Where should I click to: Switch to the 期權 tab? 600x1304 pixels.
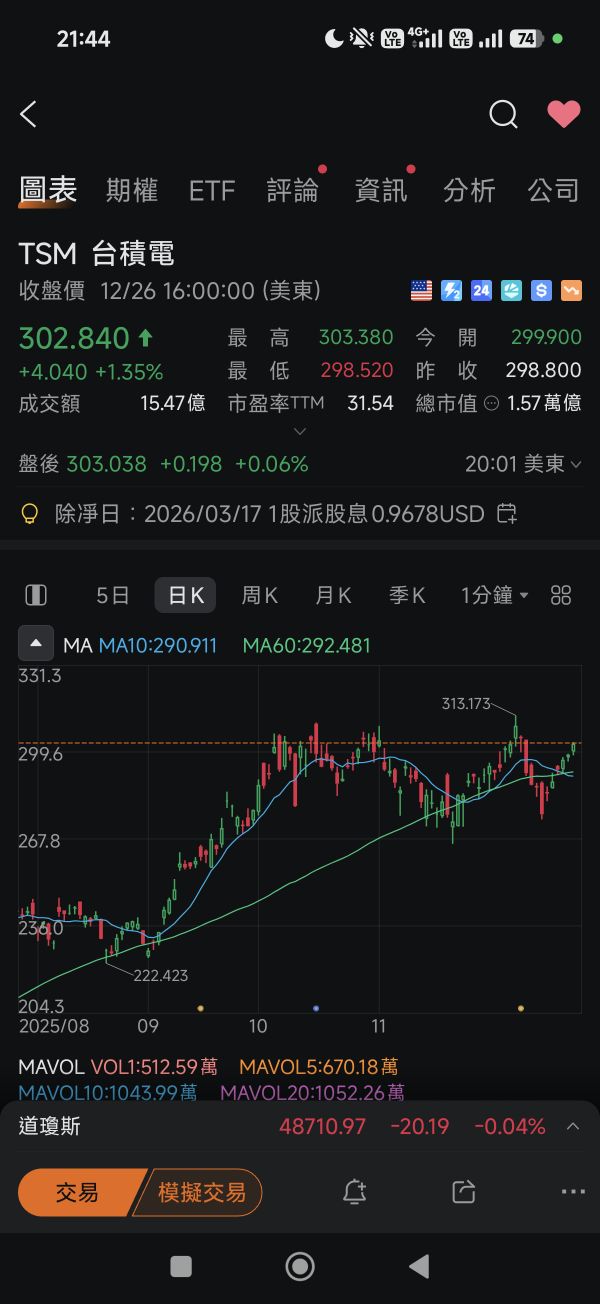coord(132,191)
